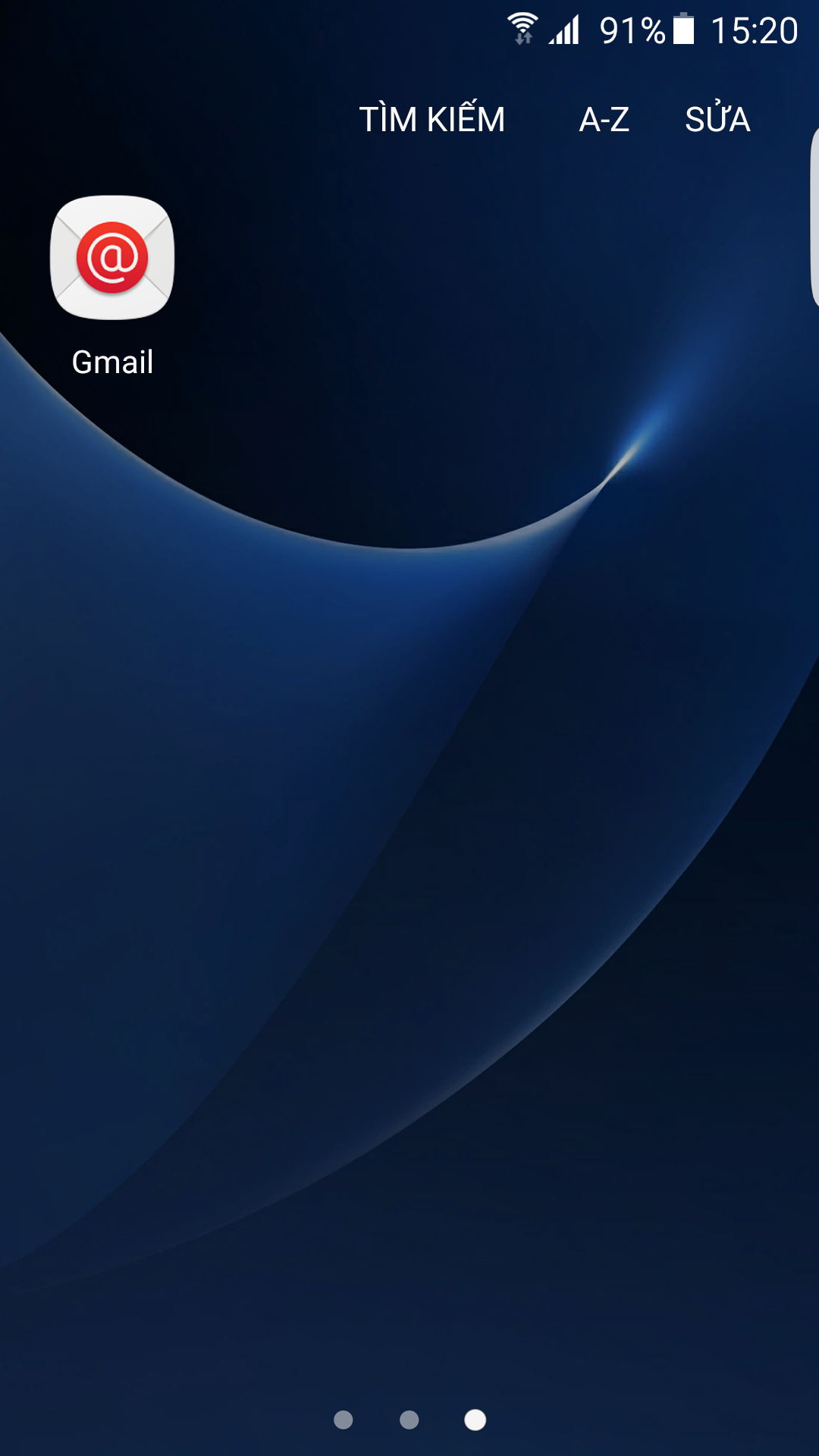Tap TÌM KIẾM to search apps
Image resolution: width=819 pixels, height=1456 pixels.
tap(431, 119)
